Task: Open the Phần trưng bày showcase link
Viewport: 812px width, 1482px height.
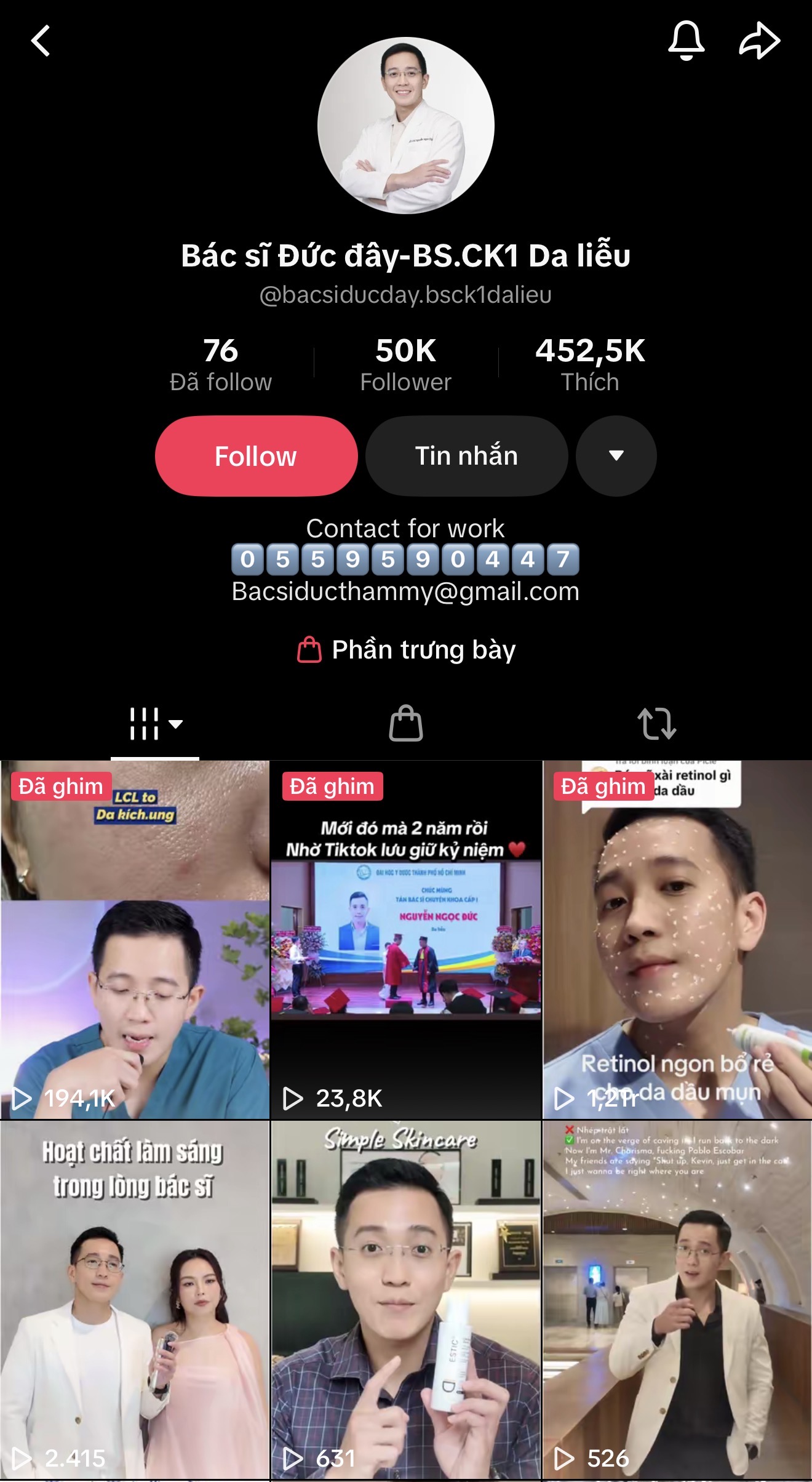Action: click(406, 650)
